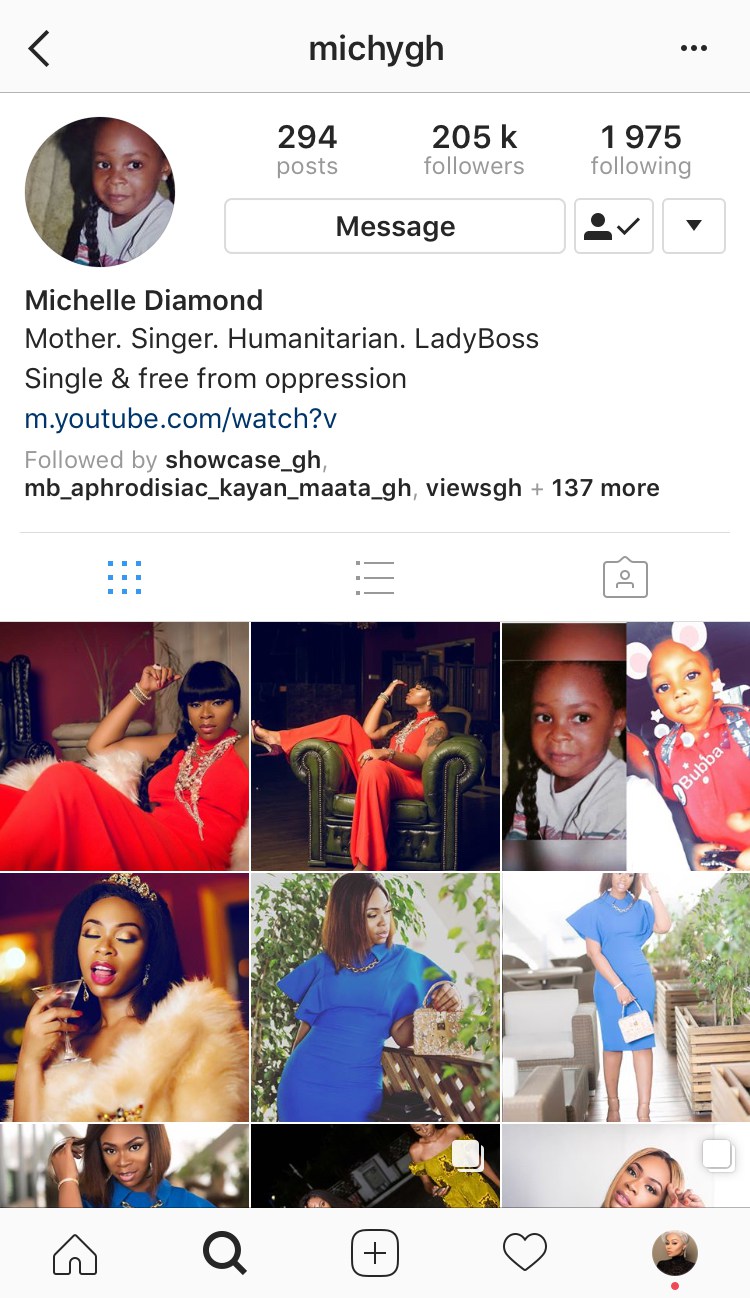The image size is (750, 1298).
Task: Expand suggested accounts dropdown arrow
Action: pos(694,227)
